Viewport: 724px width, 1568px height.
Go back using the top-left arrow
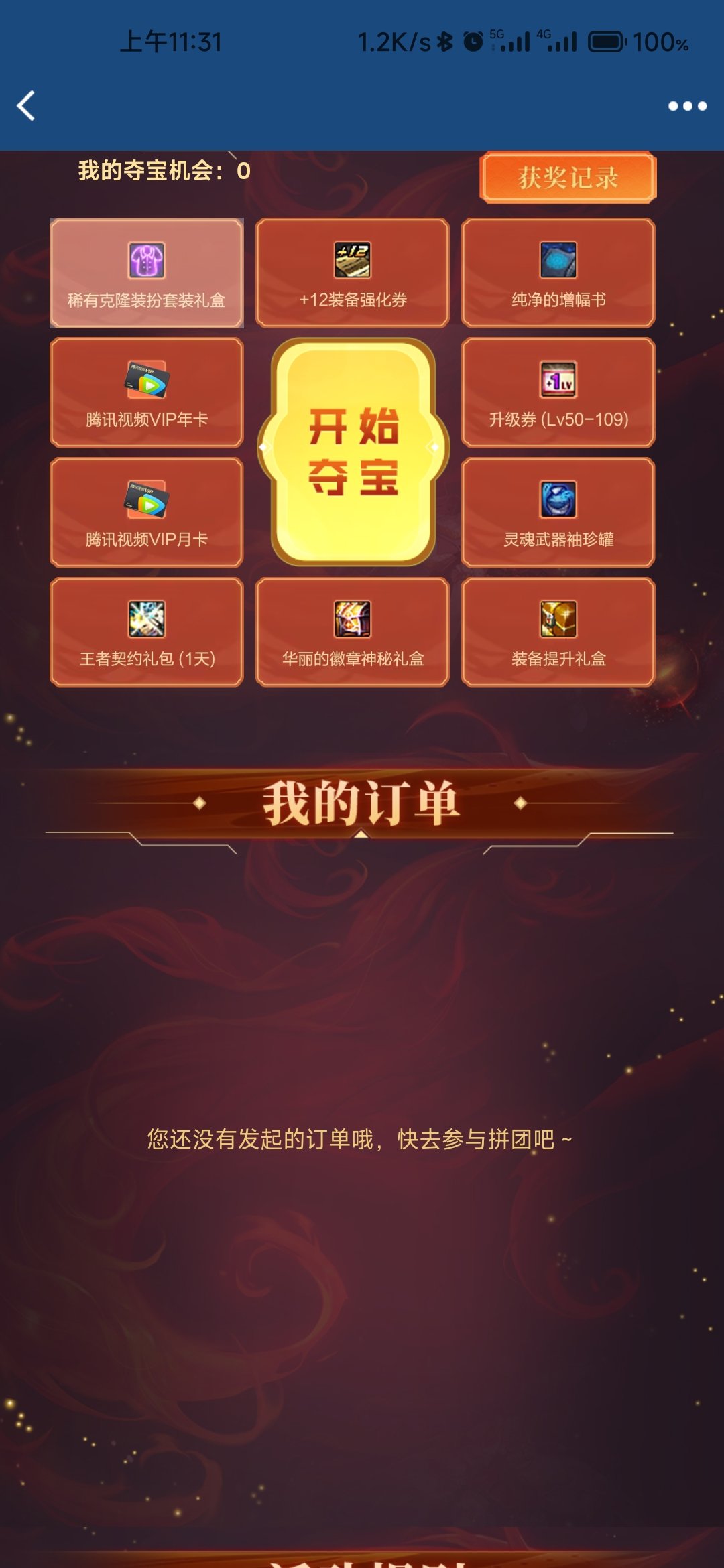click(x=25, y=106)
